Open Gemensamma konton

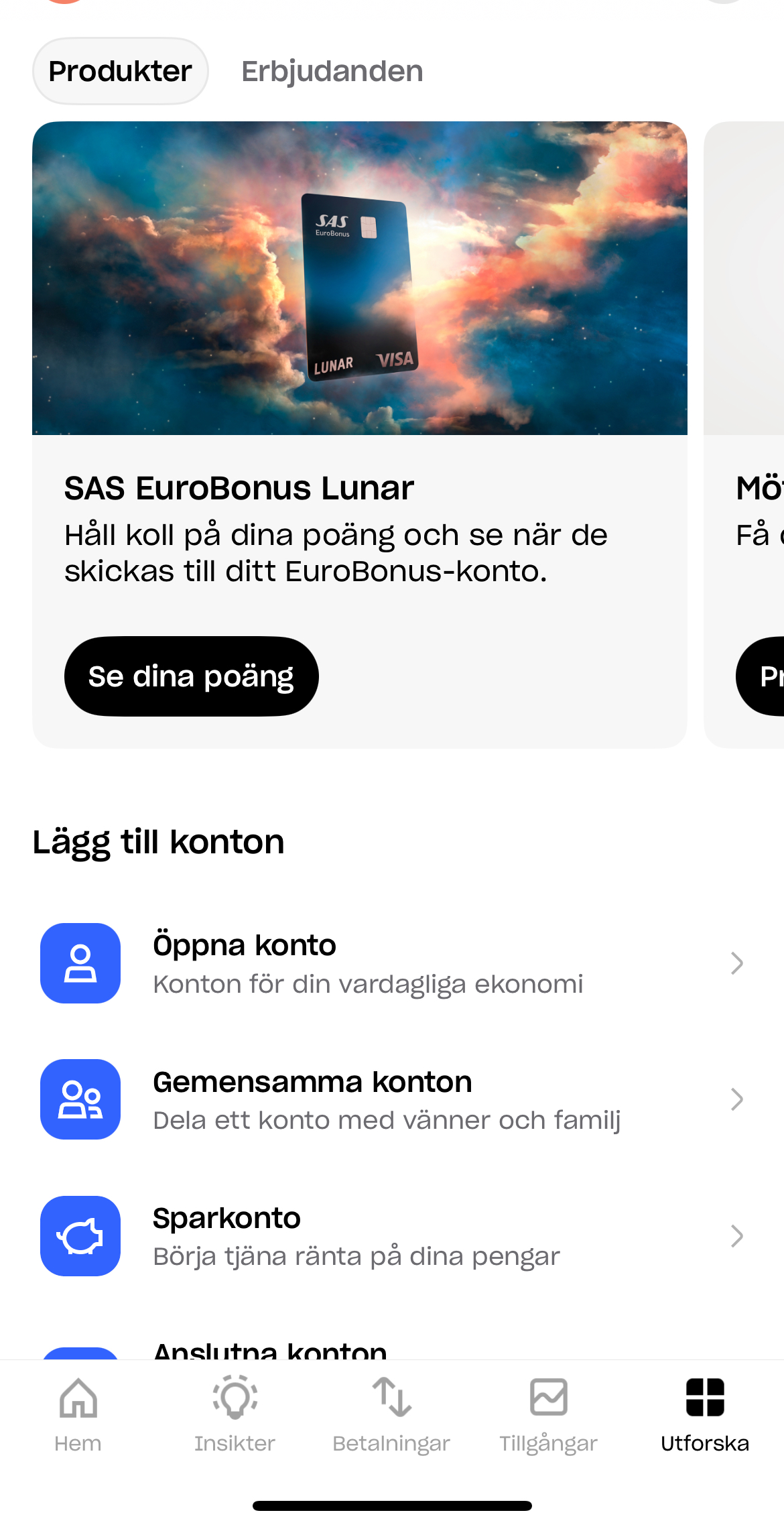392,1099
